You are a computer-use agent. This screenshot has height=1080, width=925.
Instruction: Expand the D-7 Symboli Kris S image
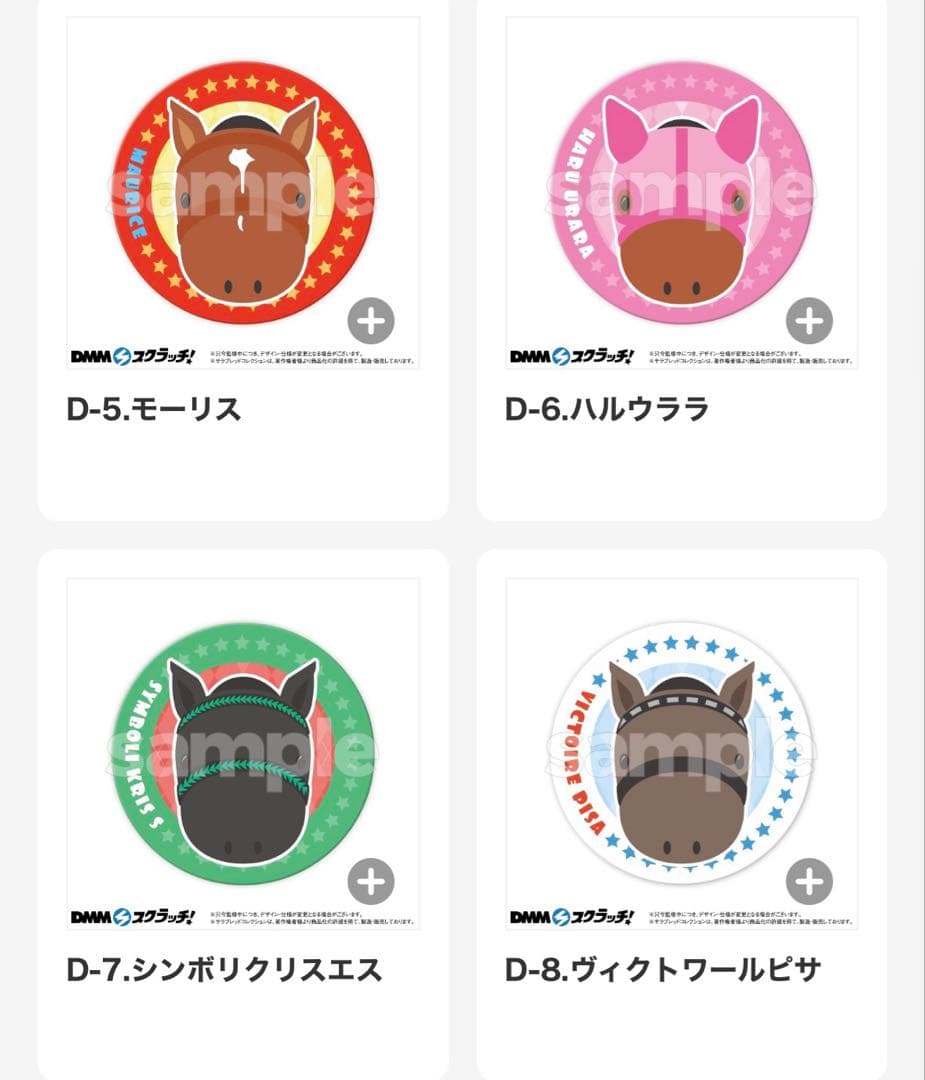click(x=373, y=880)
